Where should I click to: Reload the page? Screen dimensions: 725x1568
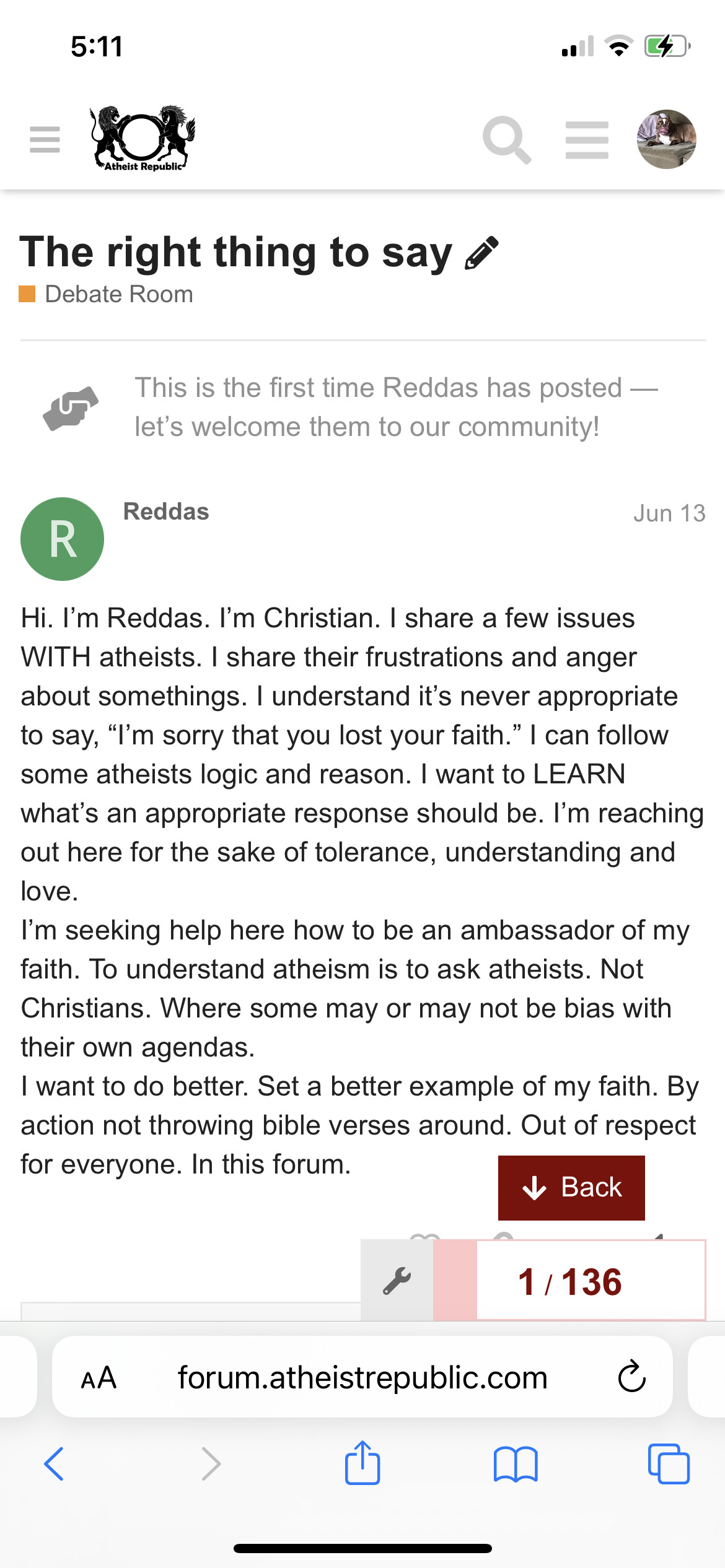point(631,1377)
